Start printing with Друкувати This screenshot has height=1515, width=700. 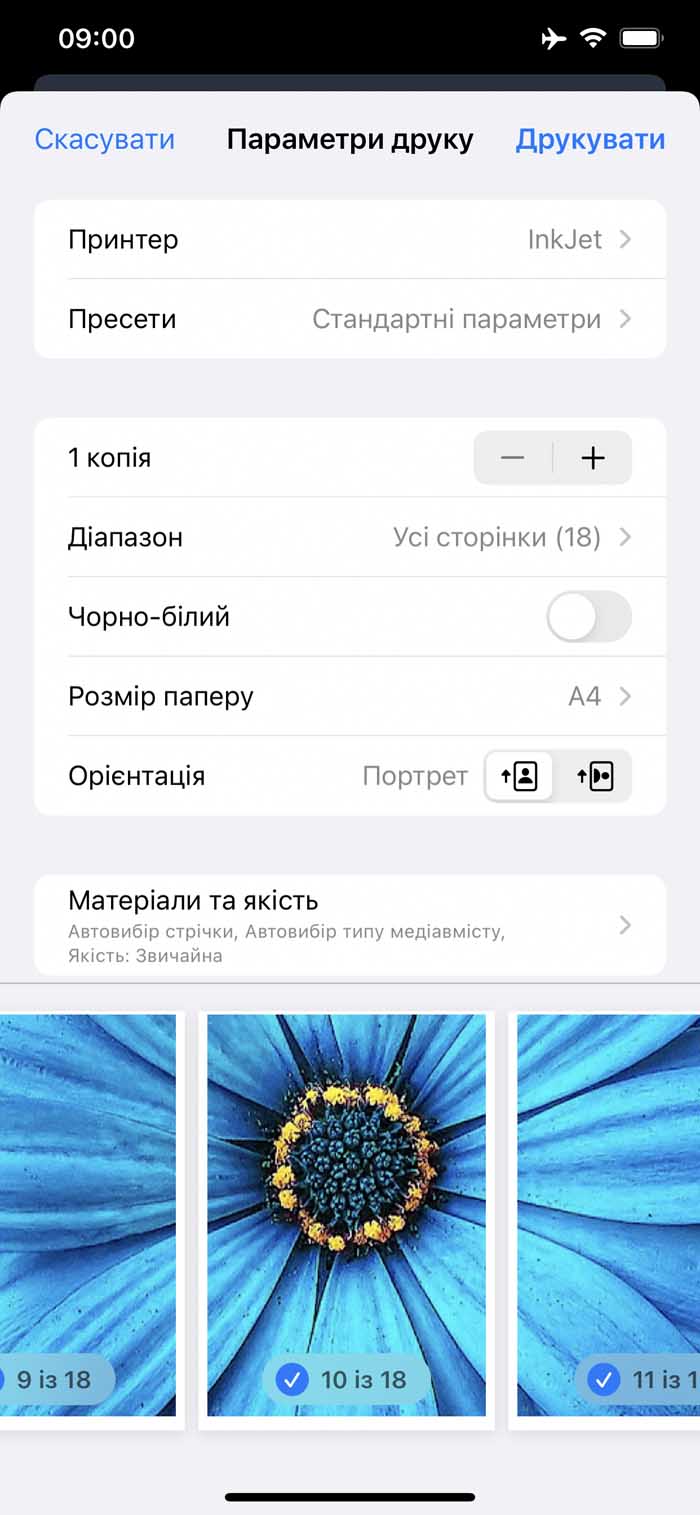pos(590,139)
